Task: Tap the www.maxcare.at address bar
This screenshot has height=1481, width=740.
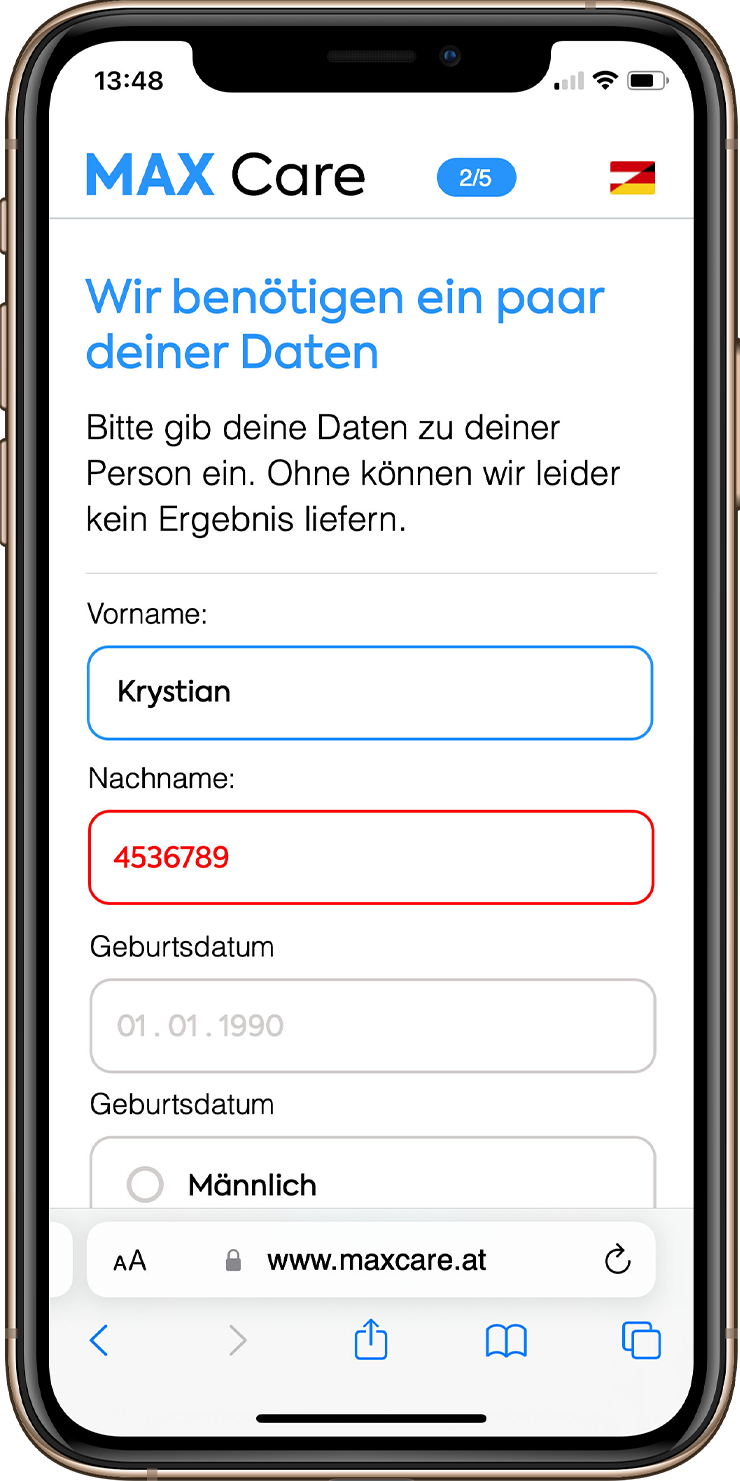Action: 376,1260
